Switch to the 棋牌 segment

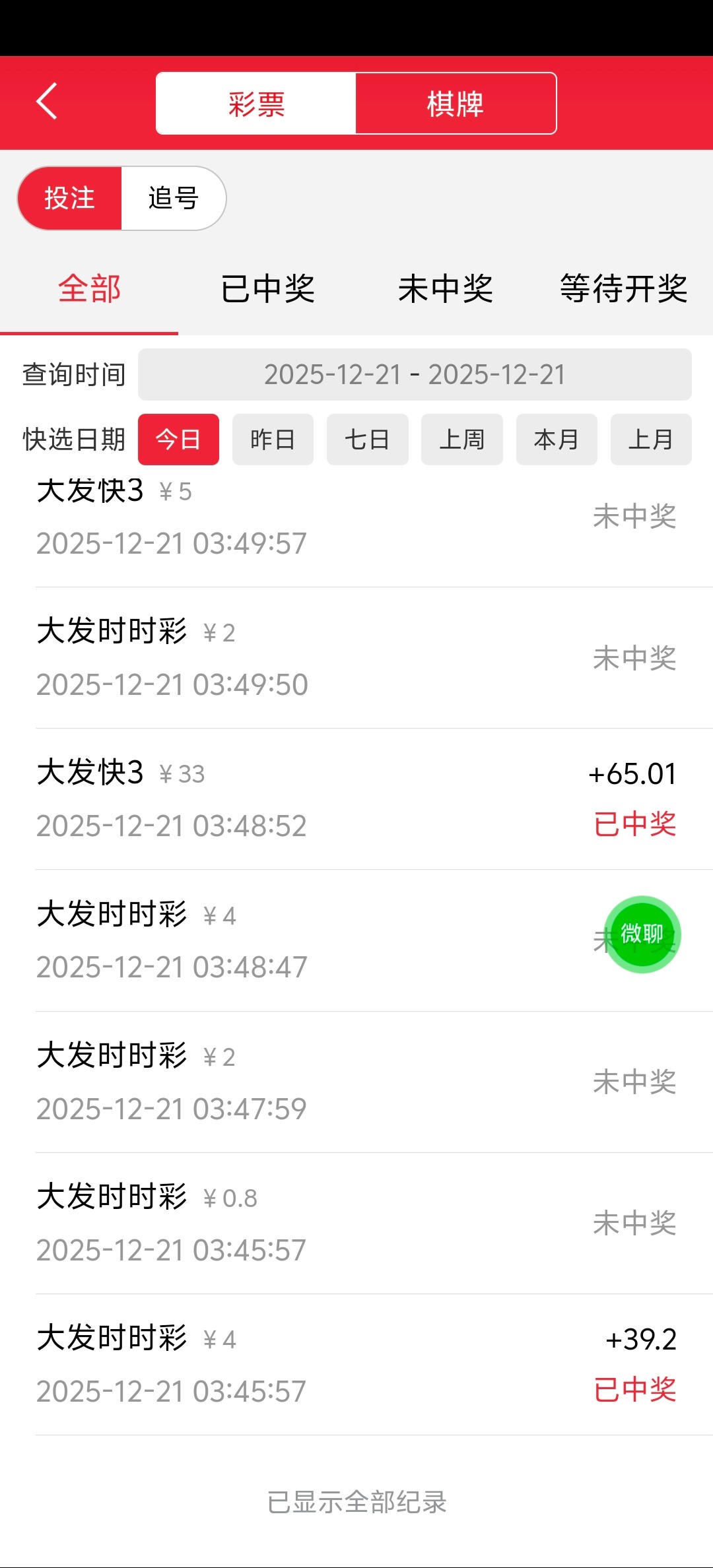tap(456, 104)
